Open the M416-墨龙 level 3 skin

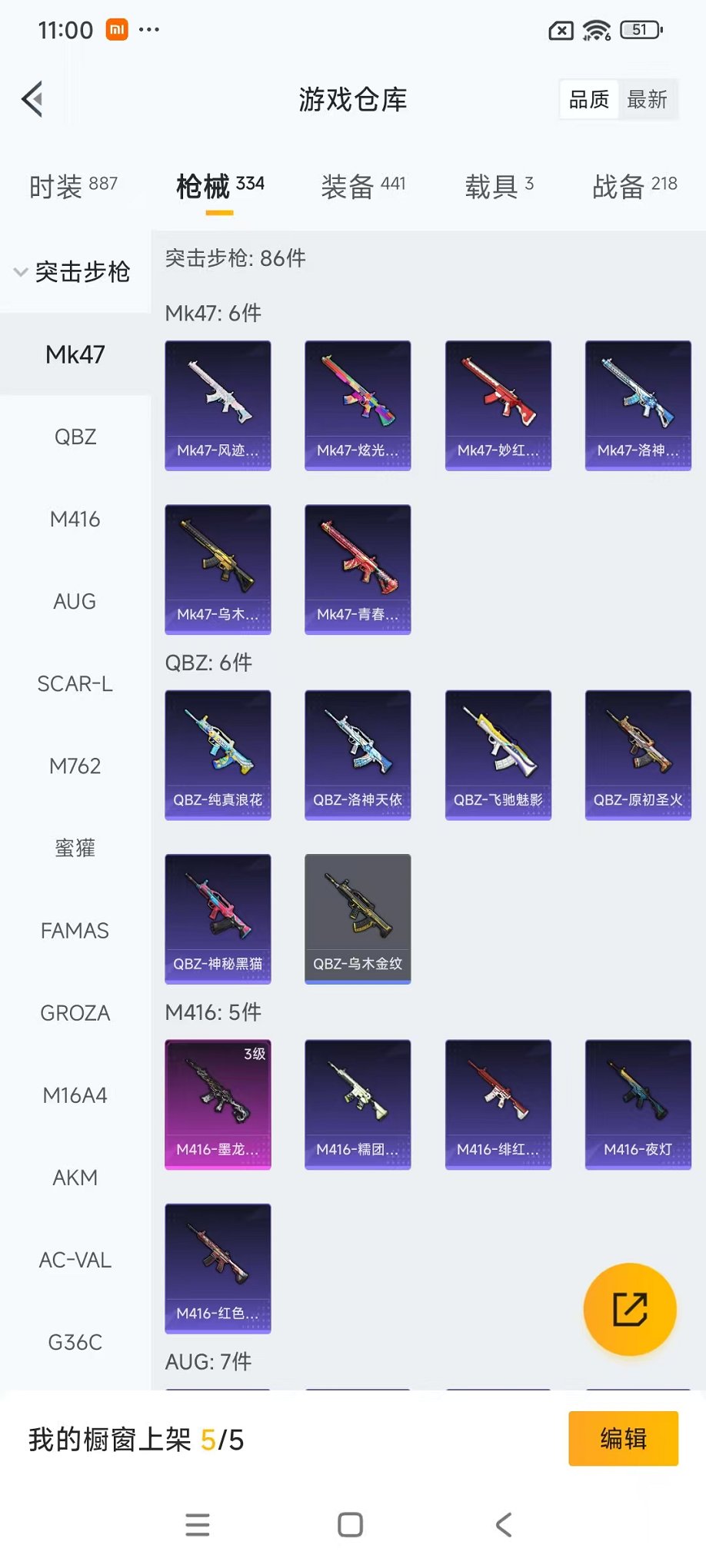tap(218, 1105)
